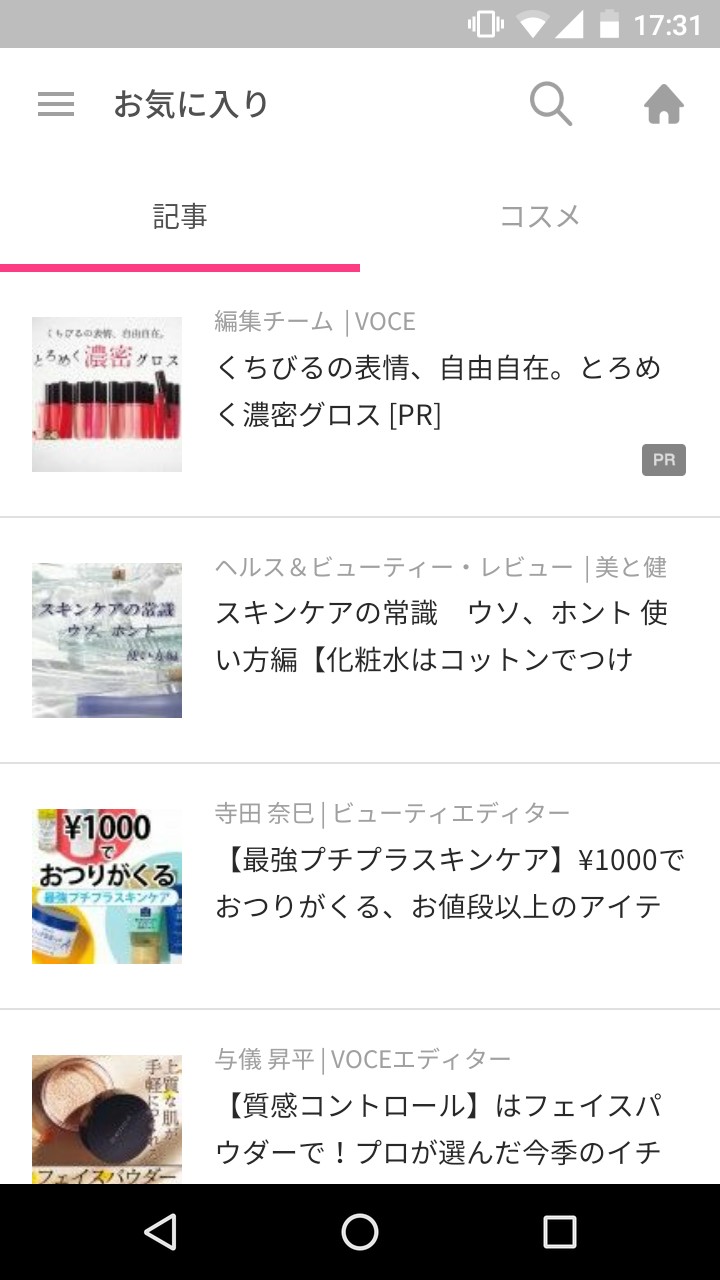
Task: Open the スキンケアの常識 ウソ、ホント article
Action: [x=438, y=637]
